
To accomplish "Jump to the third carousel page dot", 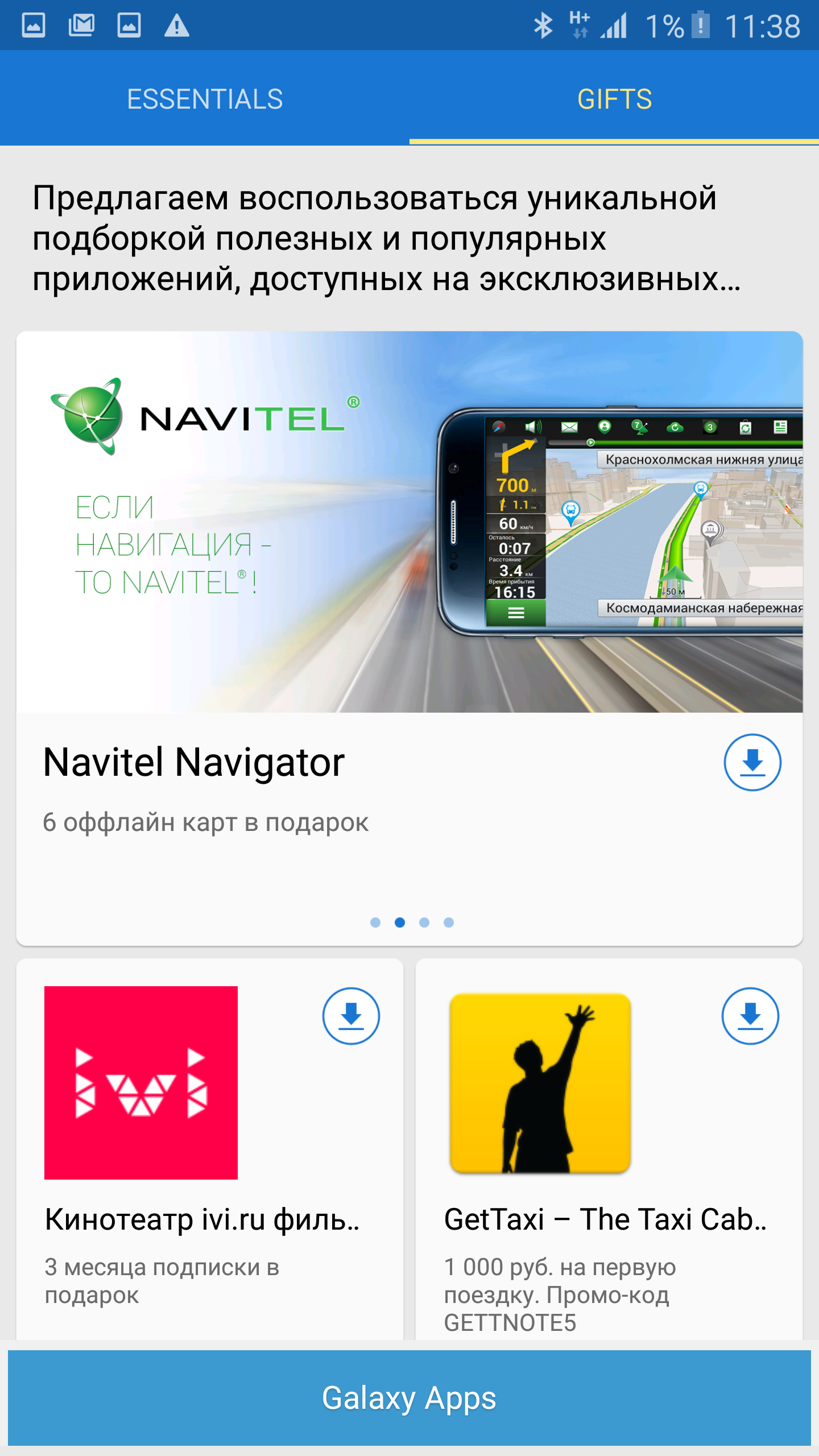I will [x=424, y=923].
